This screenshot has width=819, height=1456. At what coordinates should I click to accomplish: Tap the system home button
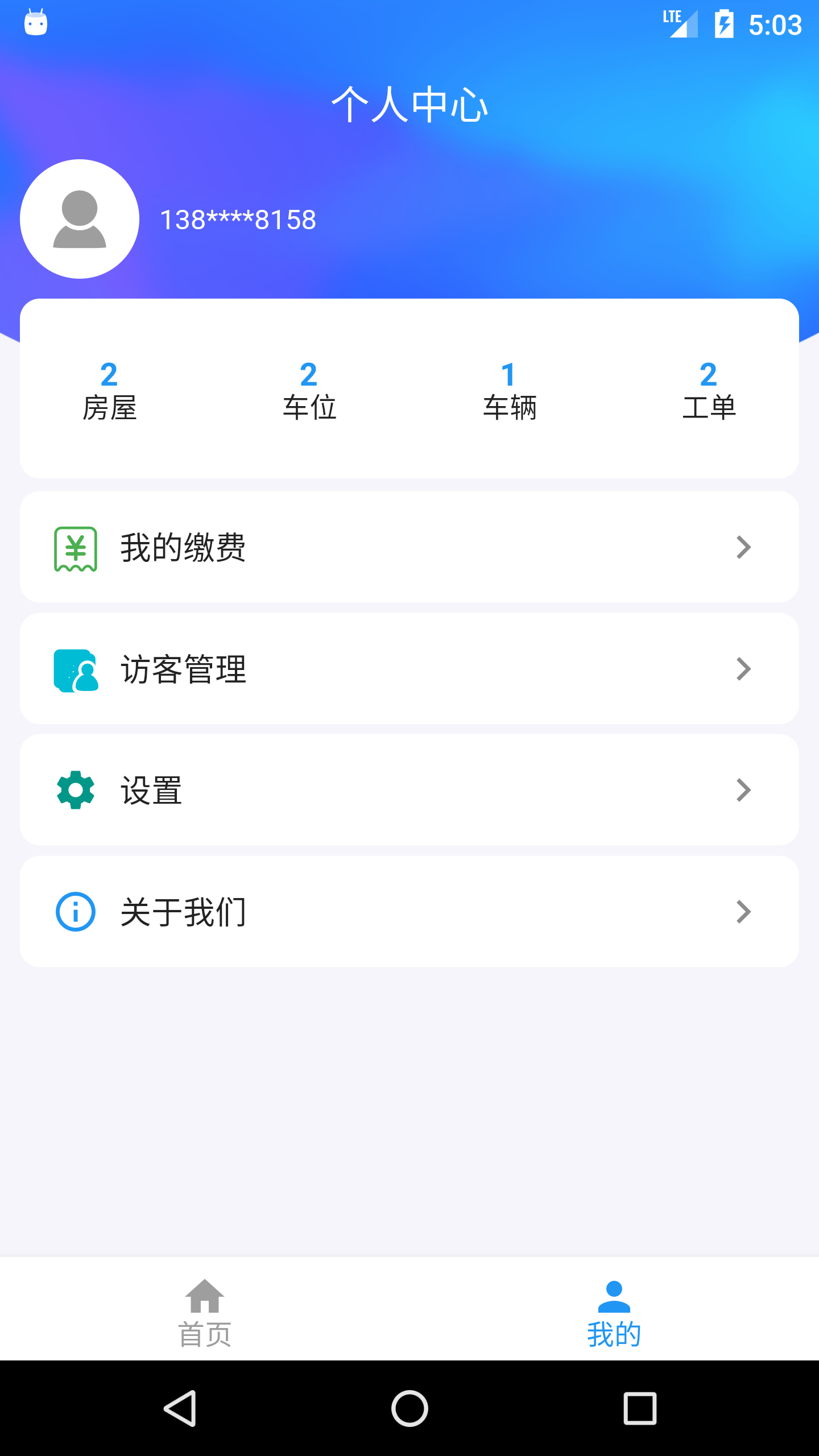(x=409, y=1409)
